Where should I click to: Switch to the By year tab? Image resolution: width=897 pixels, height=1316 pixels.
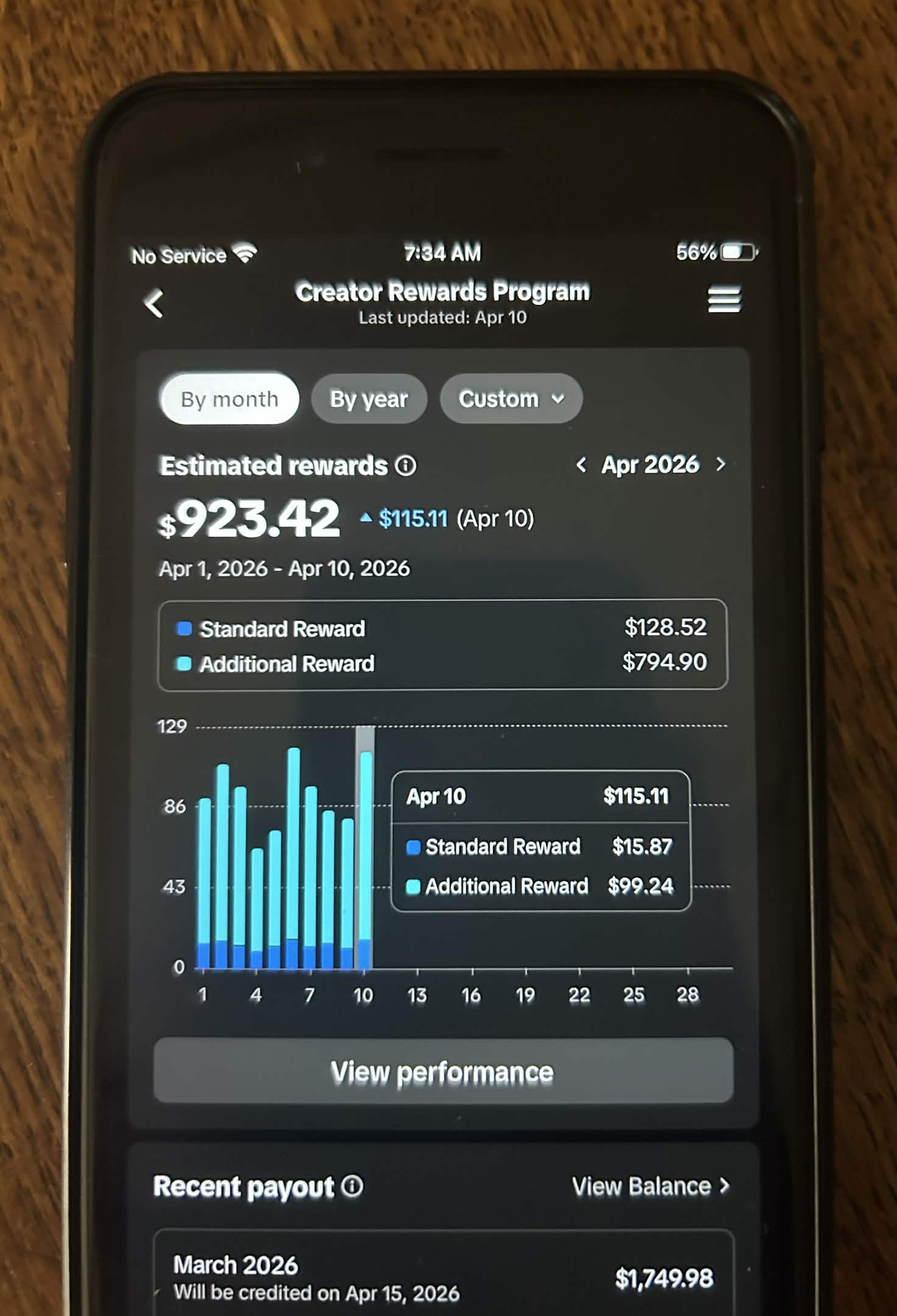point(369,398)
